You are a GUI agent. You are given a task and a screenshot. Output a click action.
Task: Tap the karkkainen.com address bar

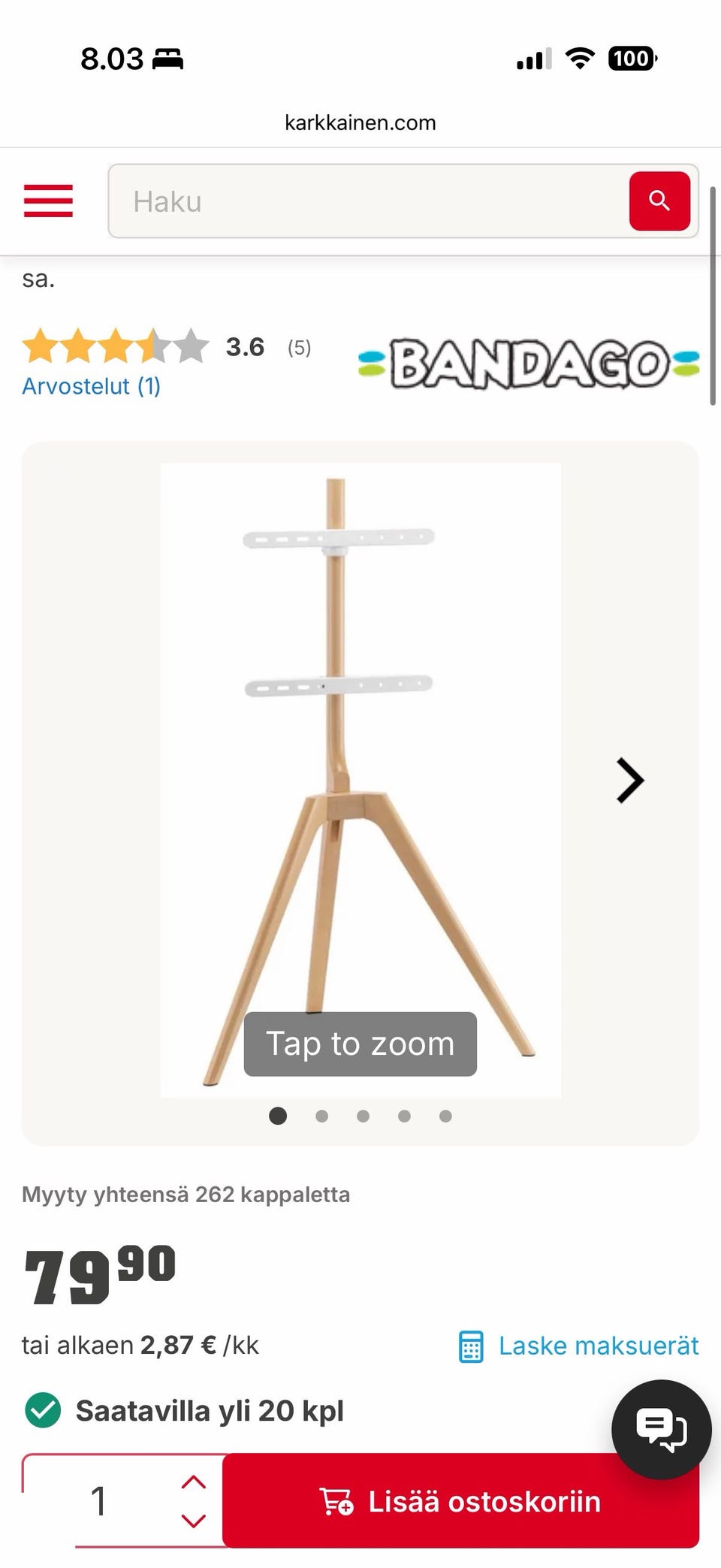point(360,122)
